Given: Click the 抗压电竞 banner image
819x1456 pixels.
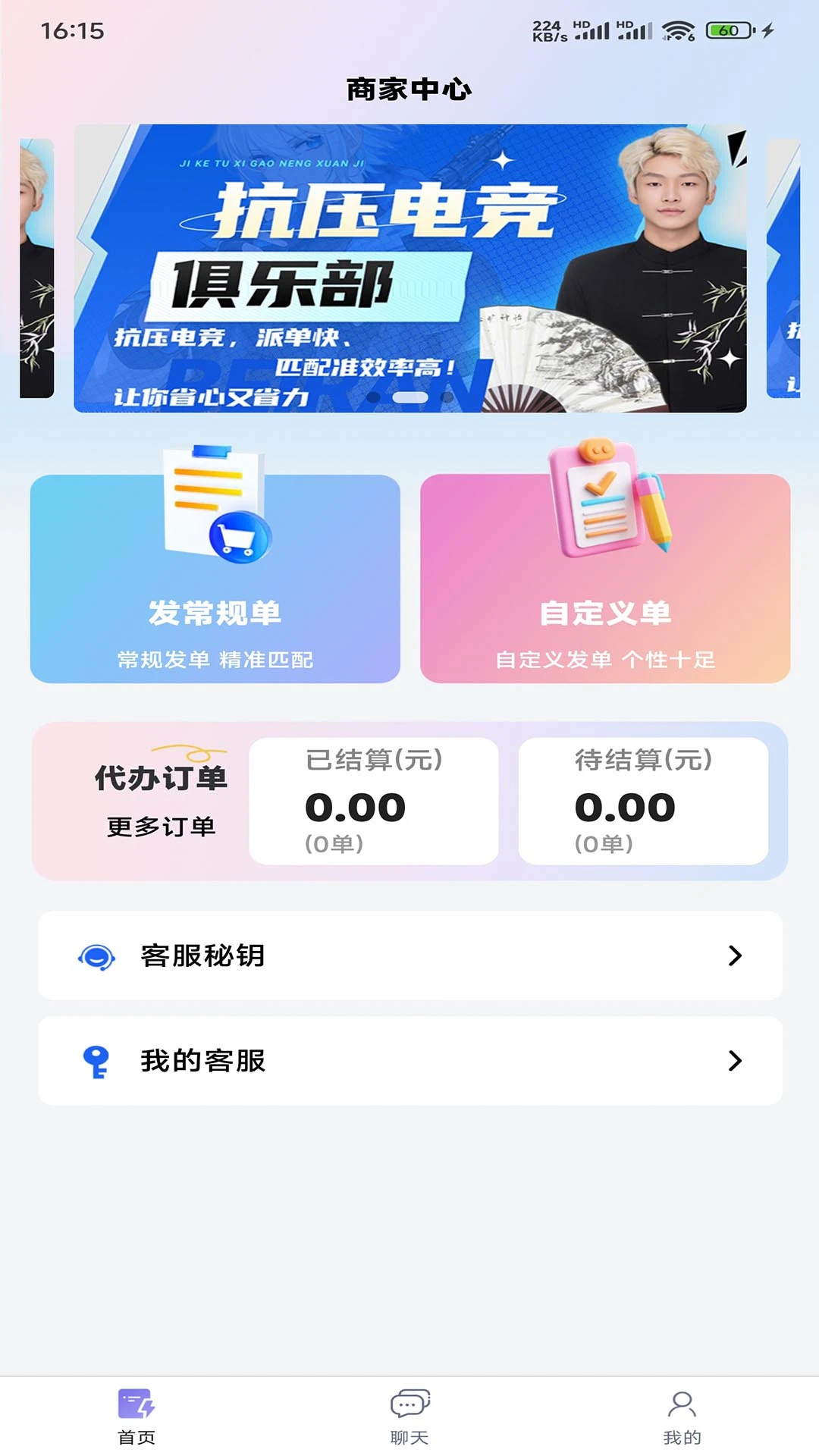Looking at the screenshot, I should [x=409, y=265].
